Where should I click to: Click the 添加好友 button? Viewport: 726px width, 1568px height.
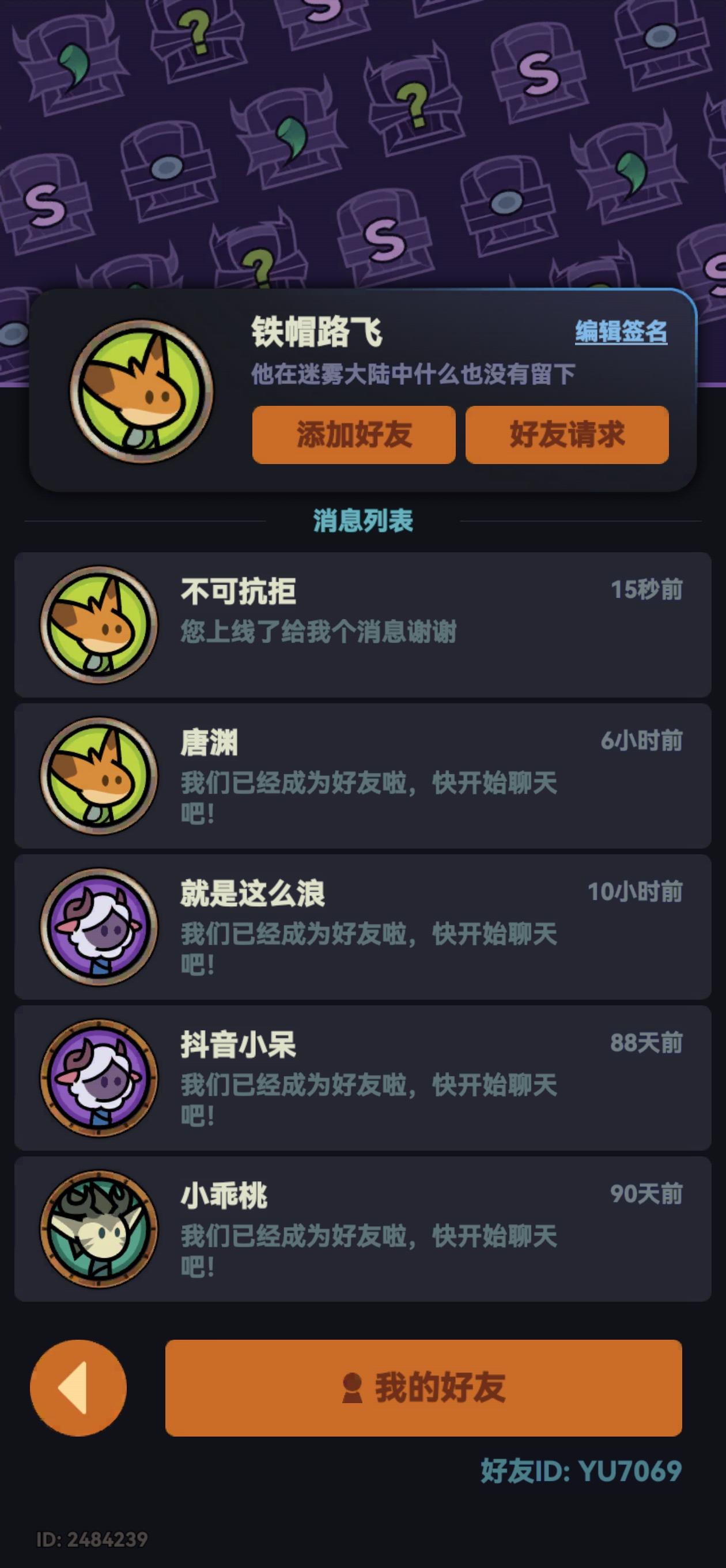click(x=354, y=434)
